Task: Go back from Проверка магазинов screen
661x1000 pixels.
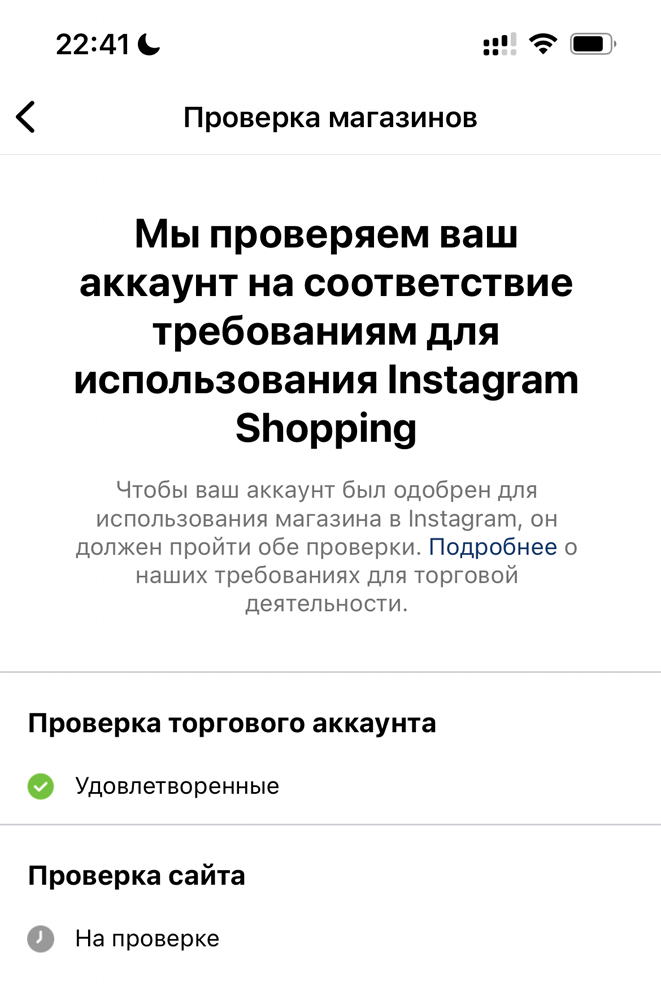Action: [26, 117]
